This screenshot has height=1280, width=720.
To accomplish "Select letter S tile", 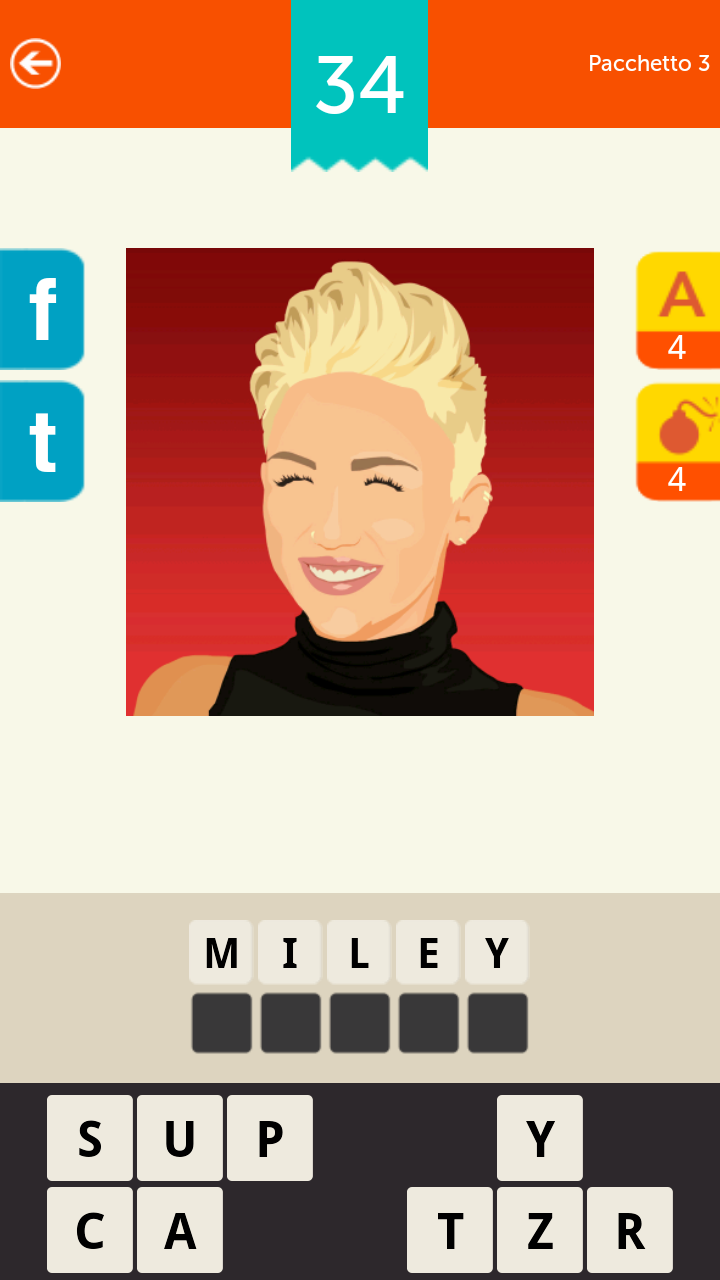I will pos(90,1138).
